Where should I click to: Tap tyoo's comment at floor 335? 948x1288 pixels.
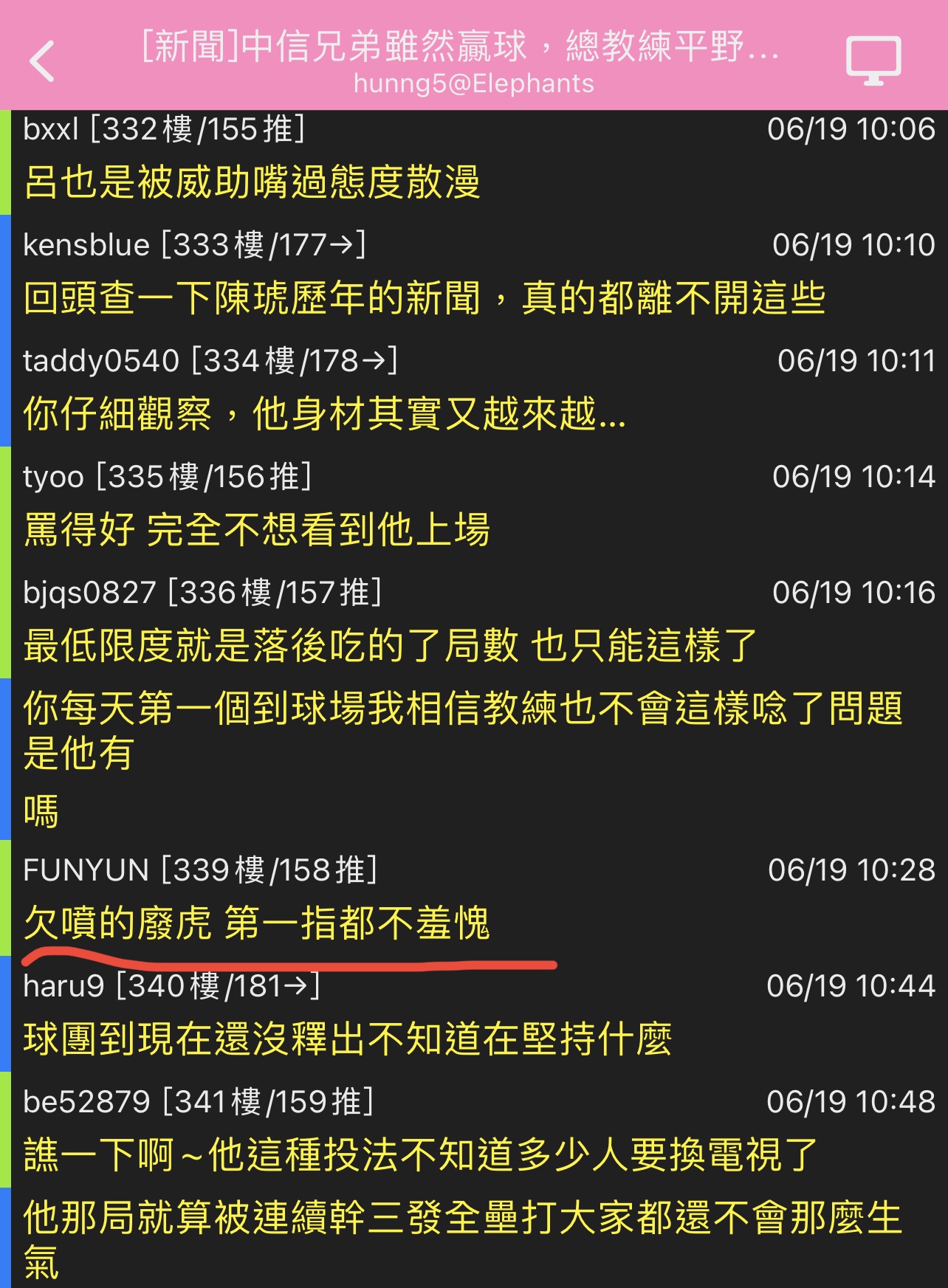(257, 530)
